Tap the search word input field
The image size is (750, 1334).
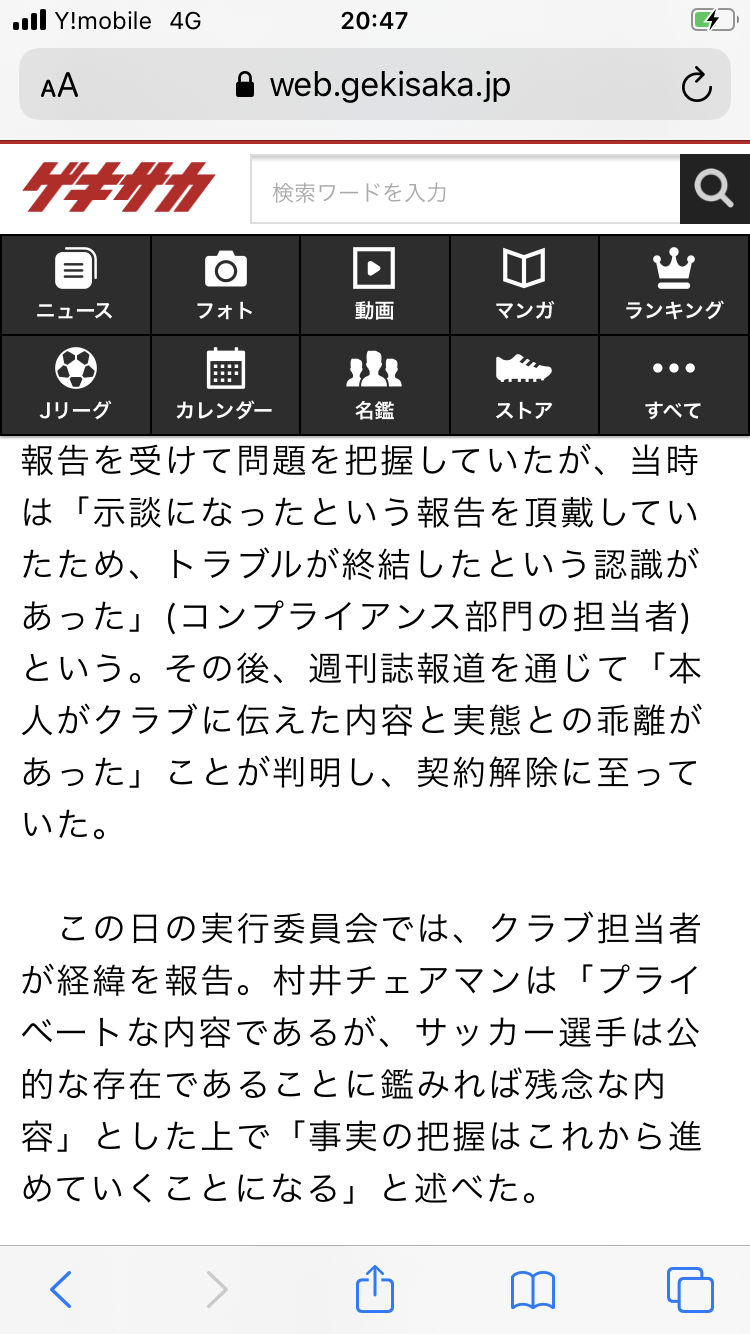pos(465,190)
